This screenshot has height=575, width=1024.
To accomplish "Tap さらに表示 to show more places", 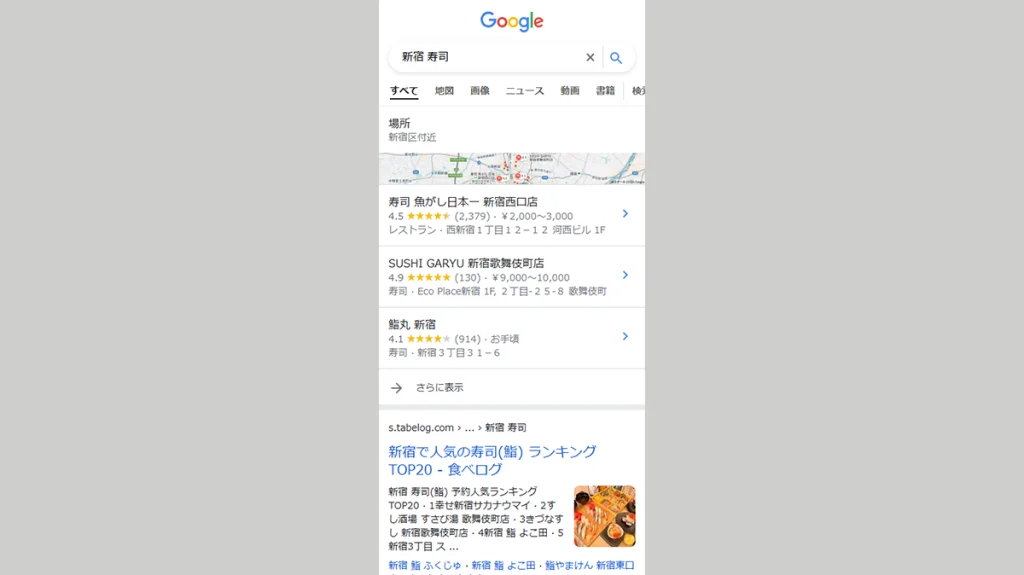I will (440, 388).
